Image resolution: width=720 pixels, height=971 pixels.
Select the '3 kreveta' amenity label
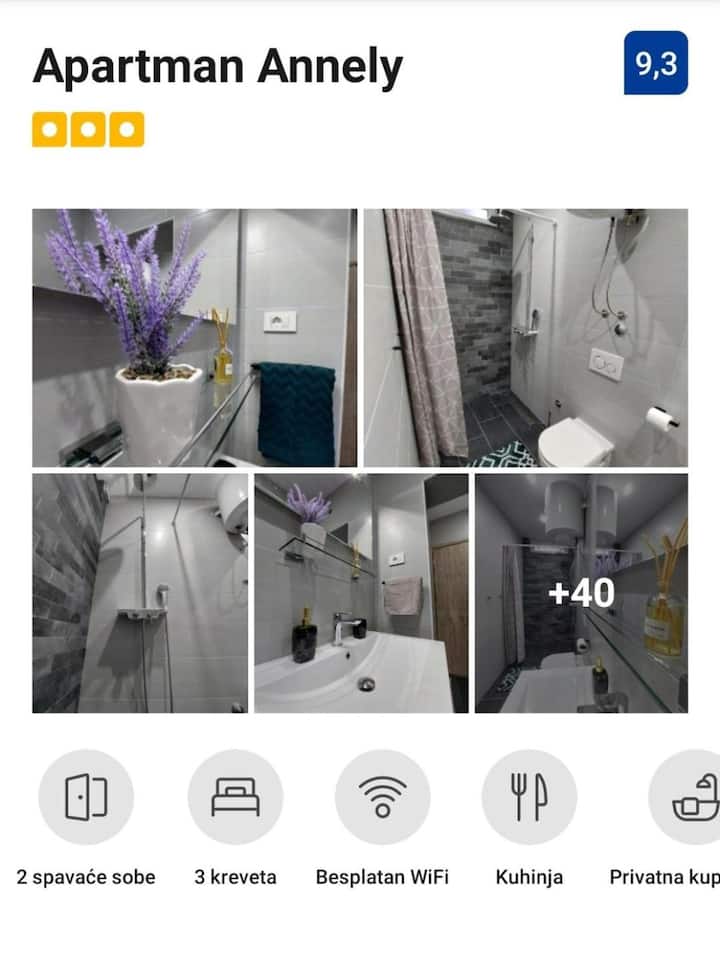[237, 876]
